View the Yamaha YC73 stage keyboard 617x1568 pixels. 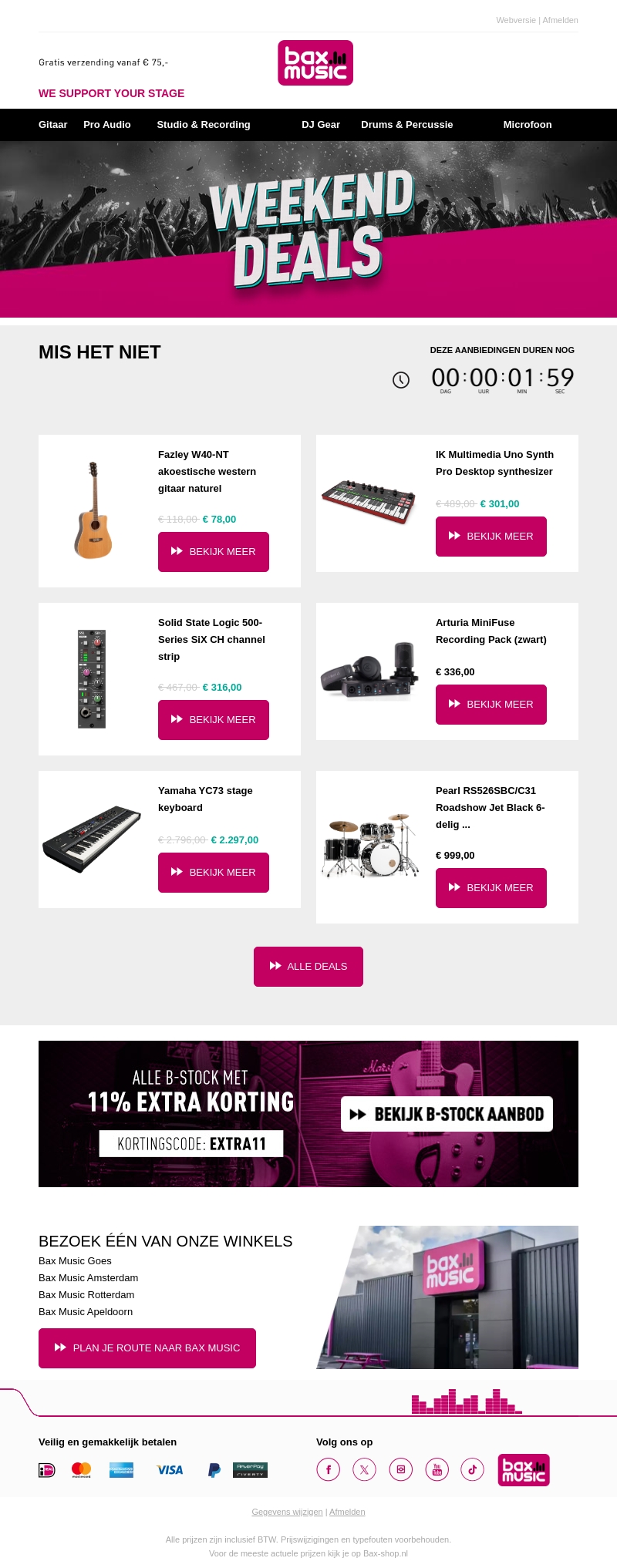click(214, 873)
